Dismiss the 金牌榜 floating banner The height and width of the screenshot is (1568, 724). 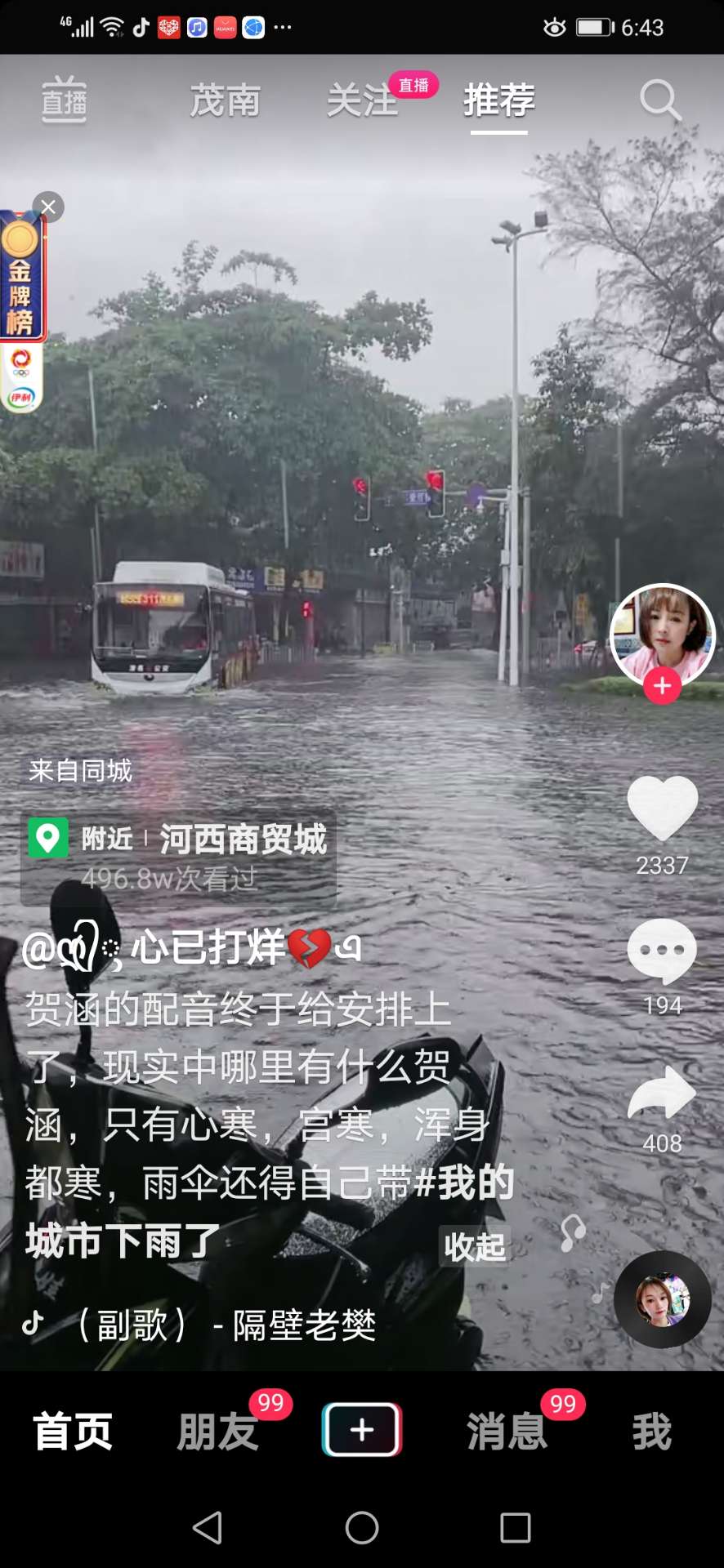pos(48,207)
